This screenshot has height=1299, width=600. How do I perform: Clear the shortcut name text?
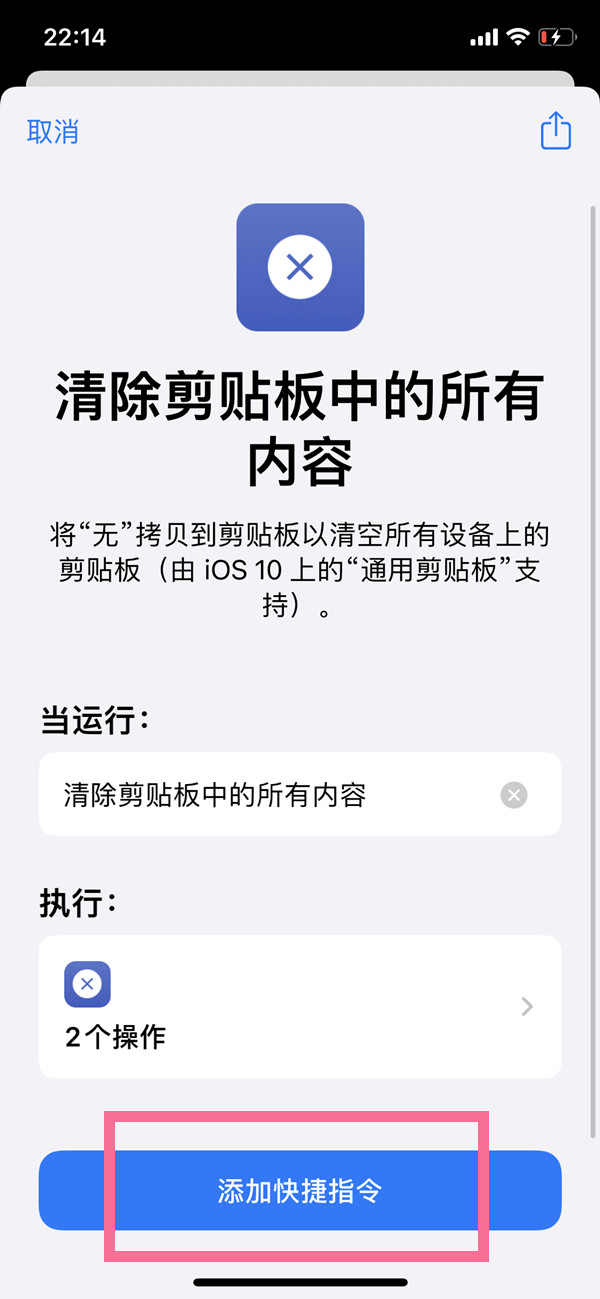tap(513, 795)
